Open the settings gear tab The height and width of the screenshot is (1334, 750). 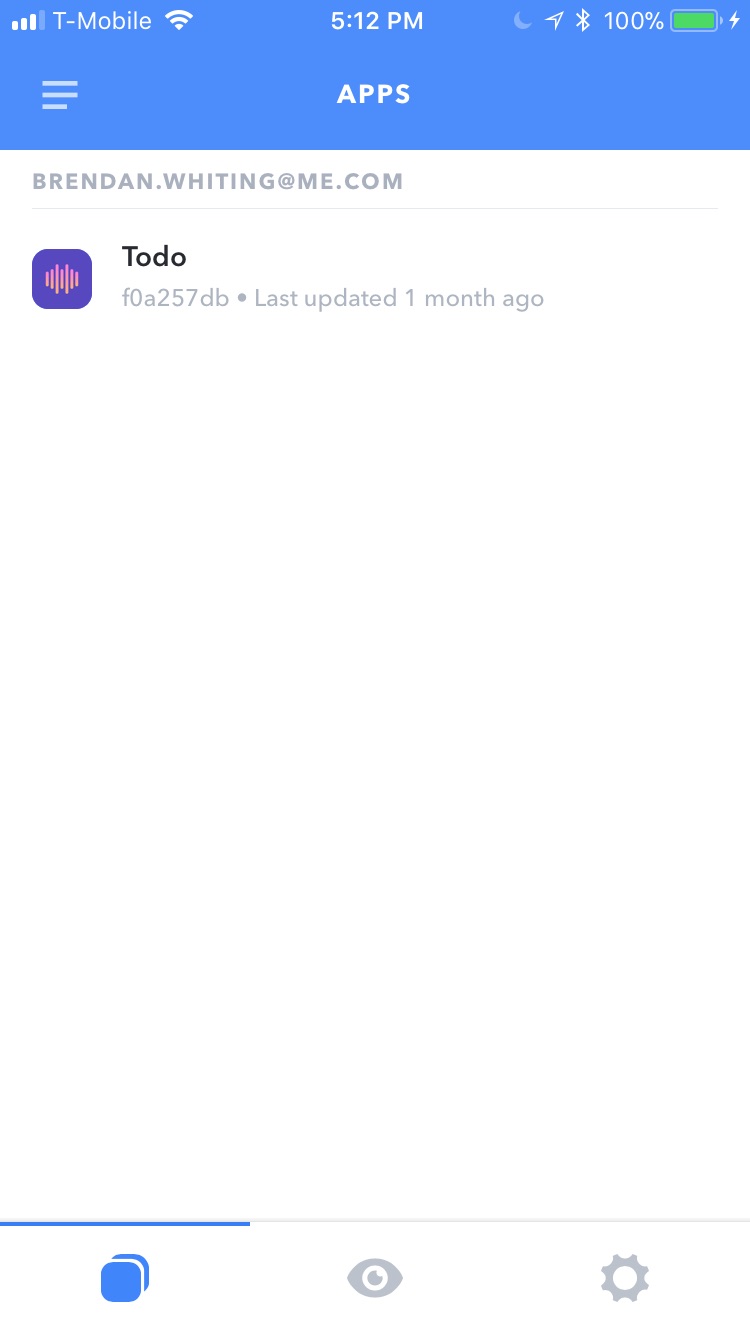pos(625,1278)
